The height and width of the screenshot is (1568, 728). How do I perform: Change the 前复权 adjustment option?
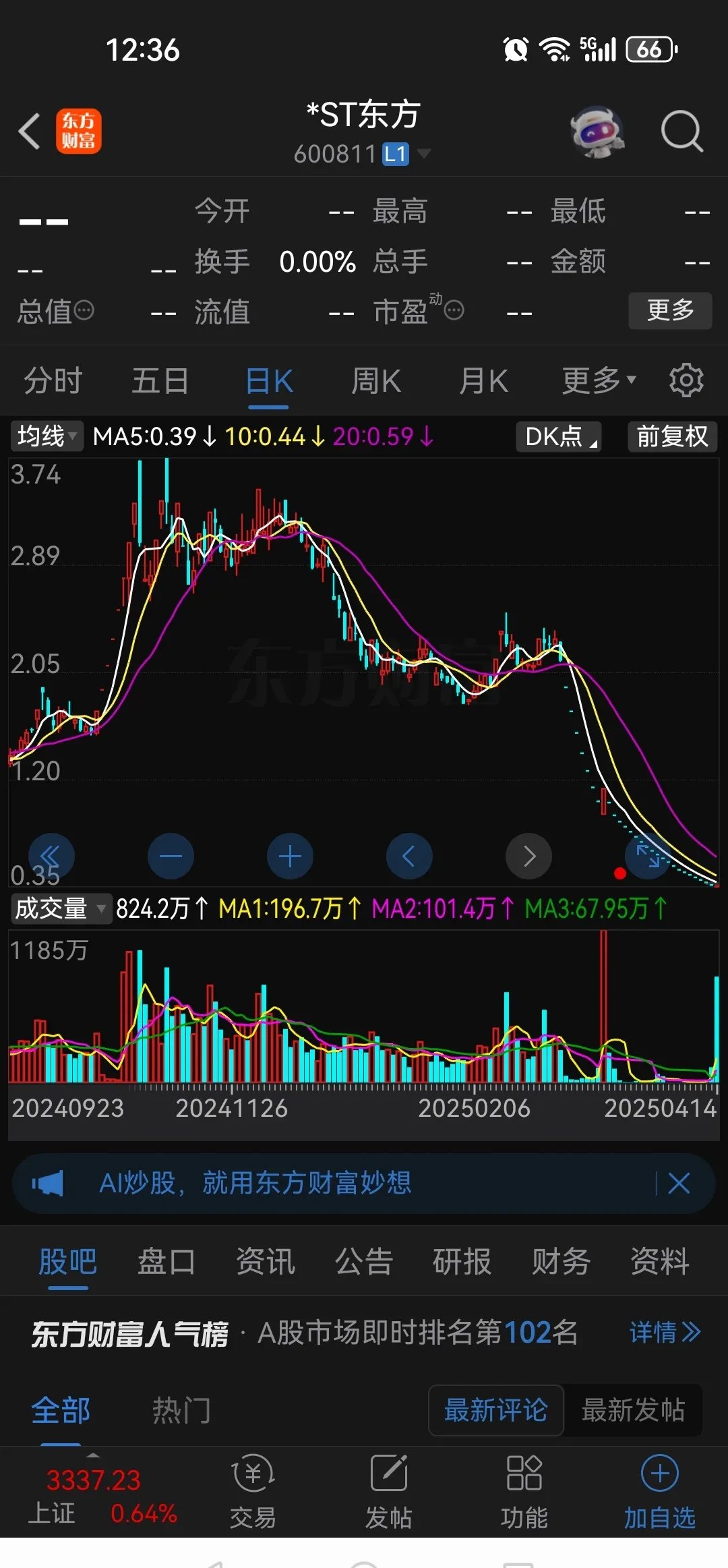click(672, 436)
